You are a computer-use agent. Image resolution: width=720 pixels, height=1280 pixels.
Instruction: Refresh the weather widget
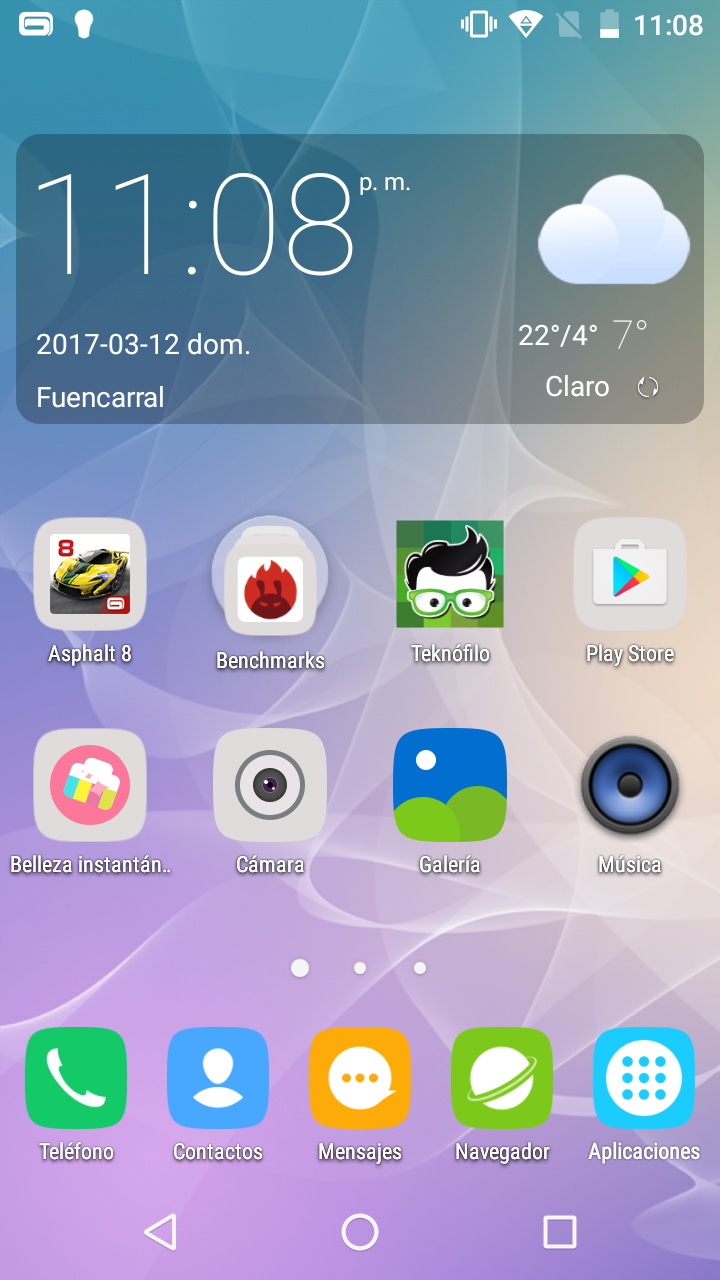point(648,387)
